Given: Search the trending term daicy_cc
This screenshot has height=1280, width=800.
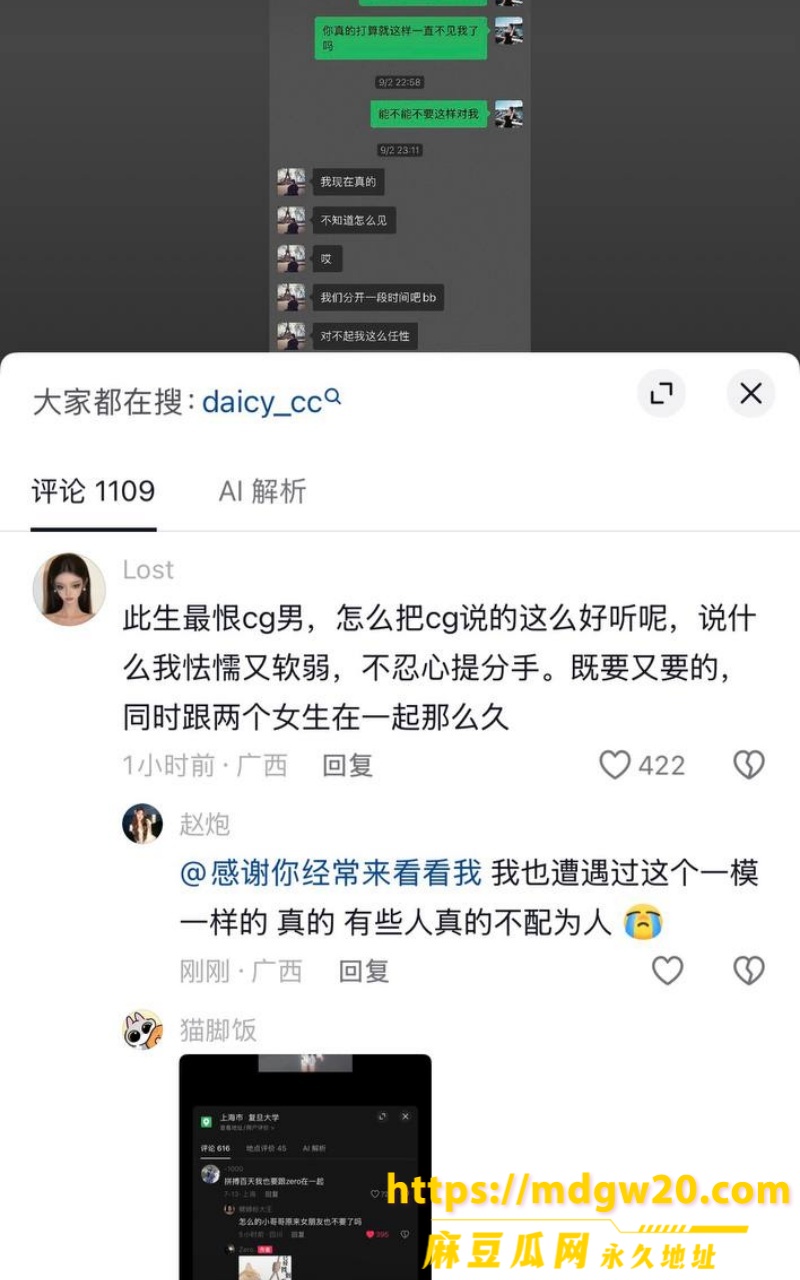Looking at the screenshot, I should tap(272, 402).
